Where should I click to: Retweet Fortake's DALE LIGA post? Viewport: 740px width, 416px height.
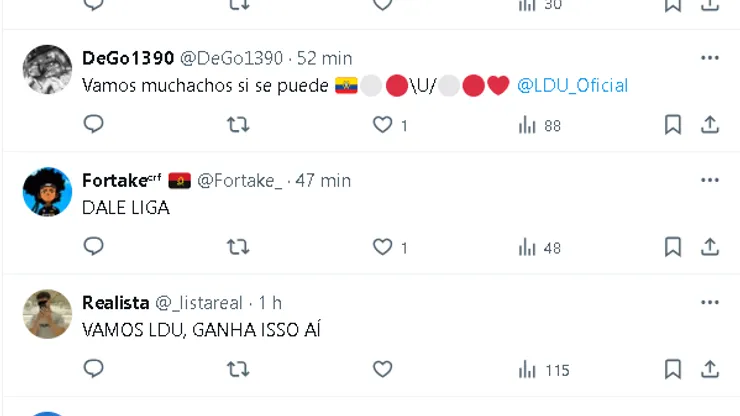(238, 246)
